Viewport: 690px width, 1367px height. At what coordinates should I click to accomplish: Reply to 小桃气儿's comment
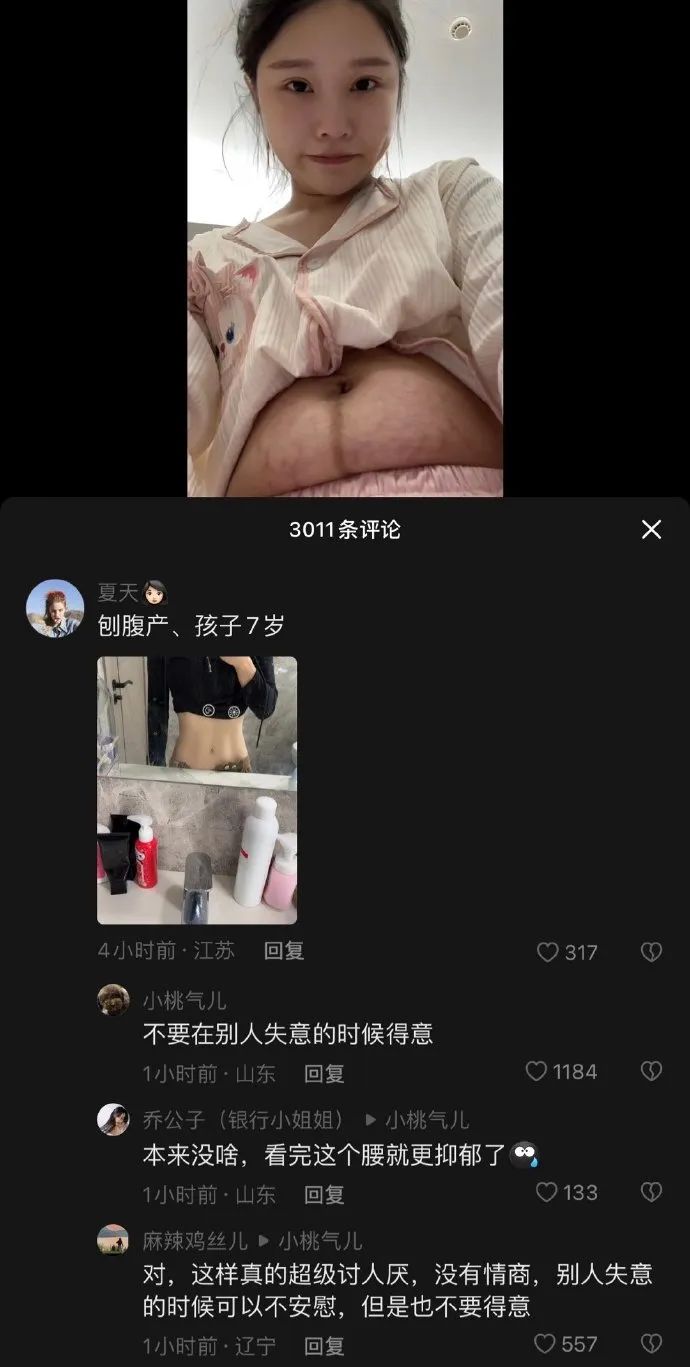pyautogui.click(x=324, y=1074)
